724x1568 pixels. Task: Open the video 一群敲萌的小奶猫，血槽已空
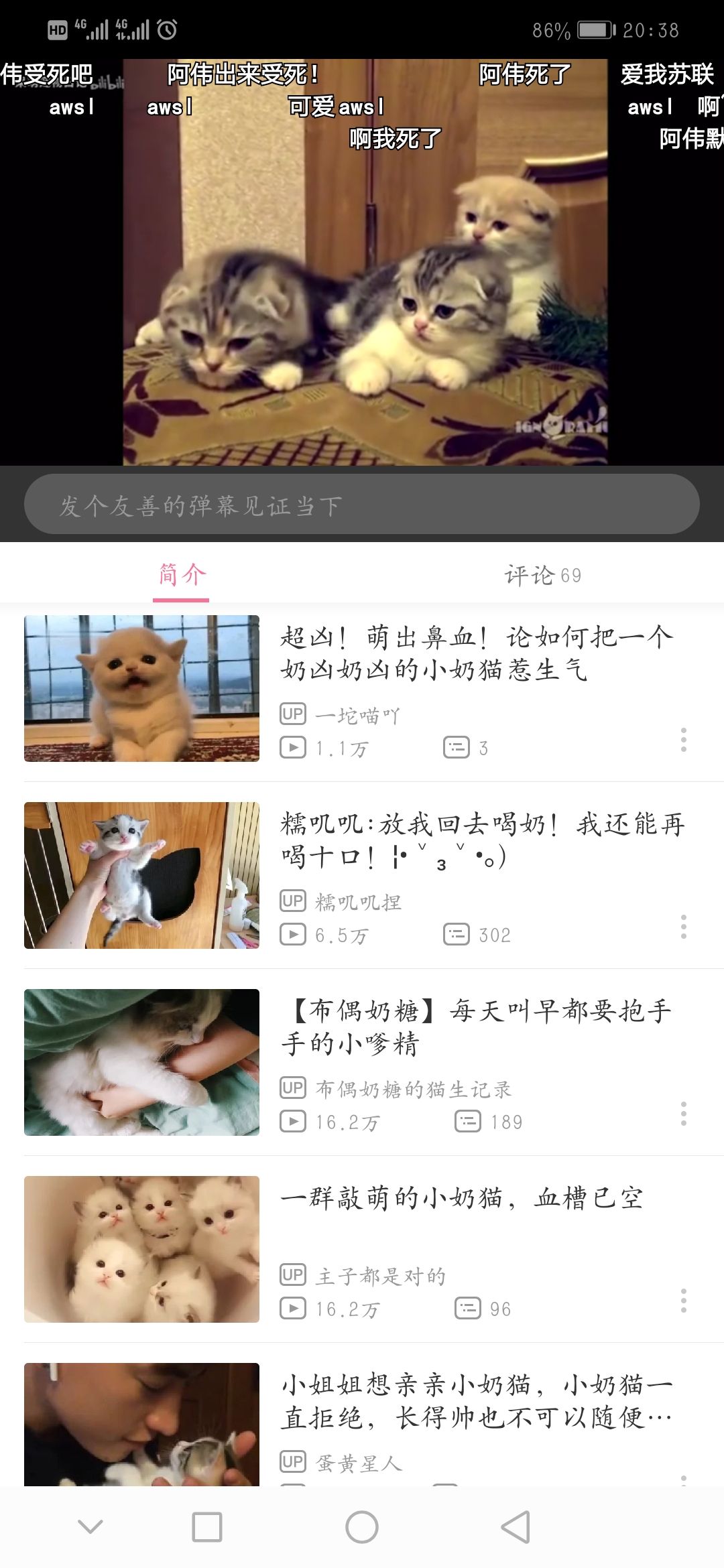[461, 1198]
